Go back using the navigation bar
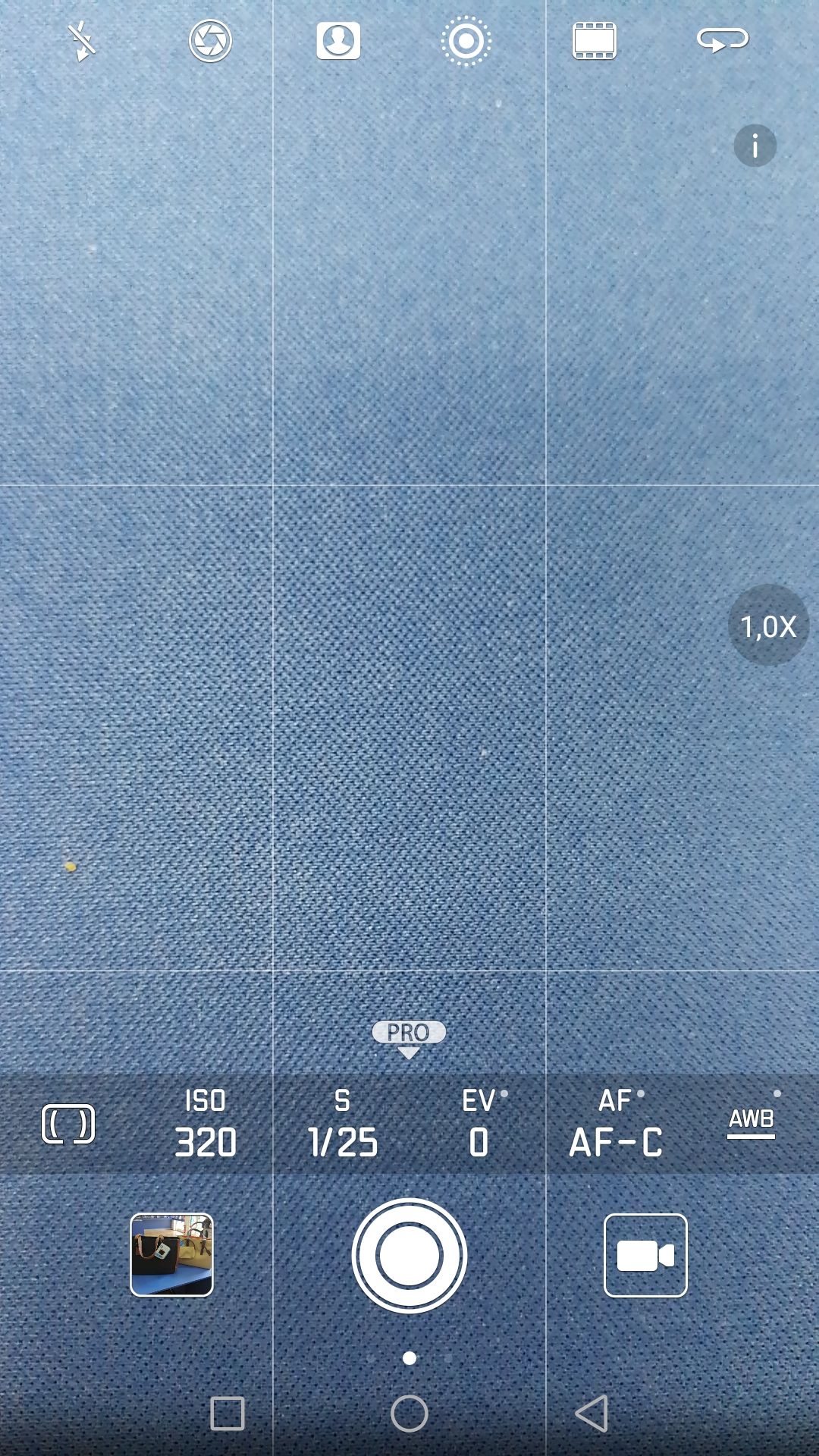The image size is (819, 1456). 591,1414
